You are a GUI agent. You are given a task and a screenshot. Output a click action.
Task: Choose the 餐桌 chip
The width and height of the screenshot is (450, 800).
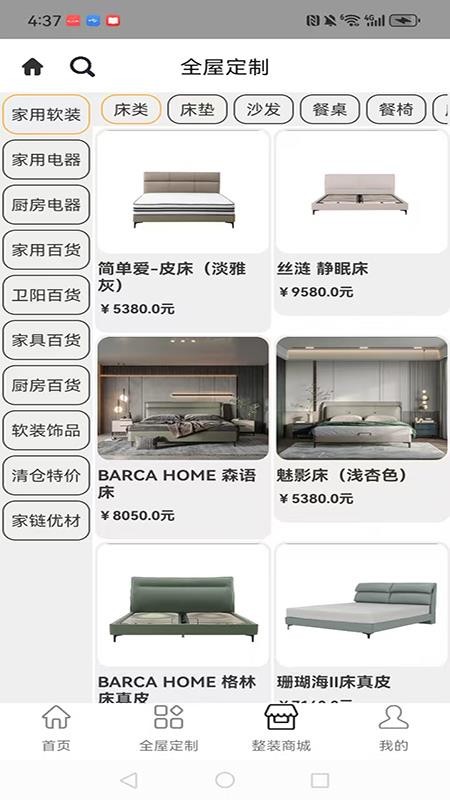(x=330, y=110)
